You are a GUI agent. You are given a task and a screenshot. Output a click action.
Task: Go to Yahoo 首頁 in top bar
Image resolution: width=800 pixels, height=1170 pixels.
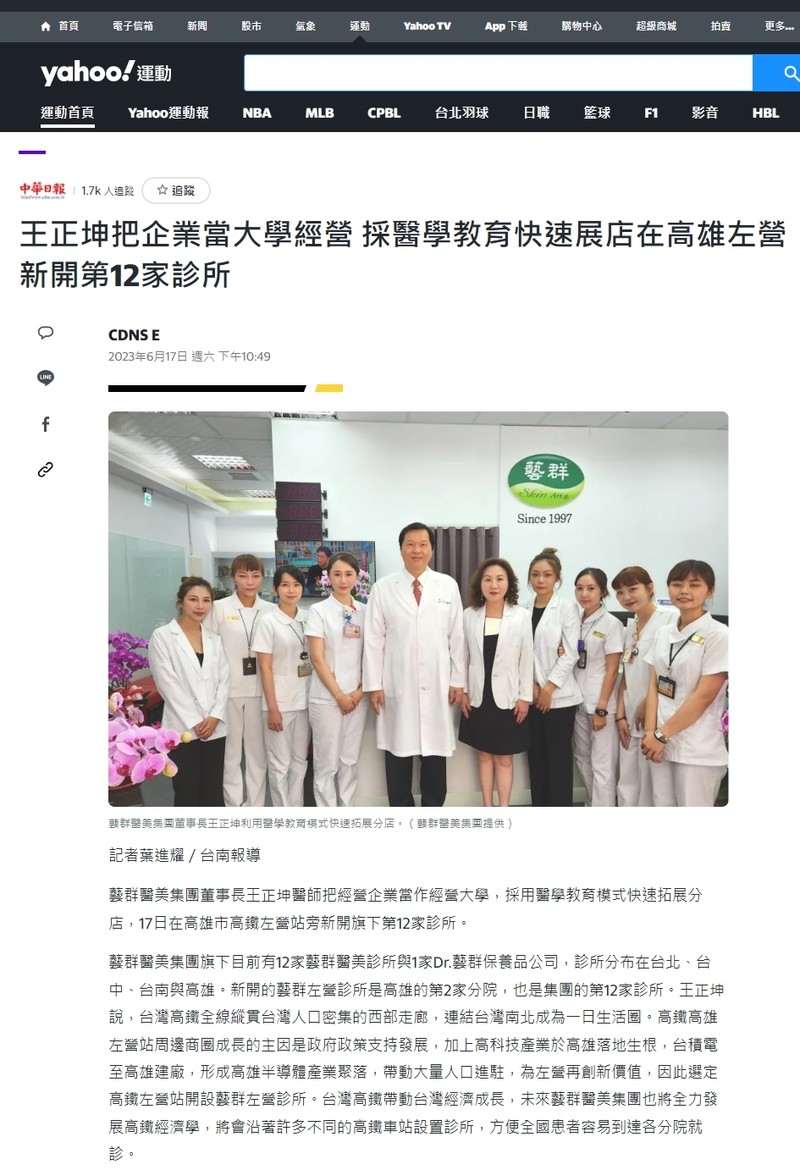coord(60,26)
